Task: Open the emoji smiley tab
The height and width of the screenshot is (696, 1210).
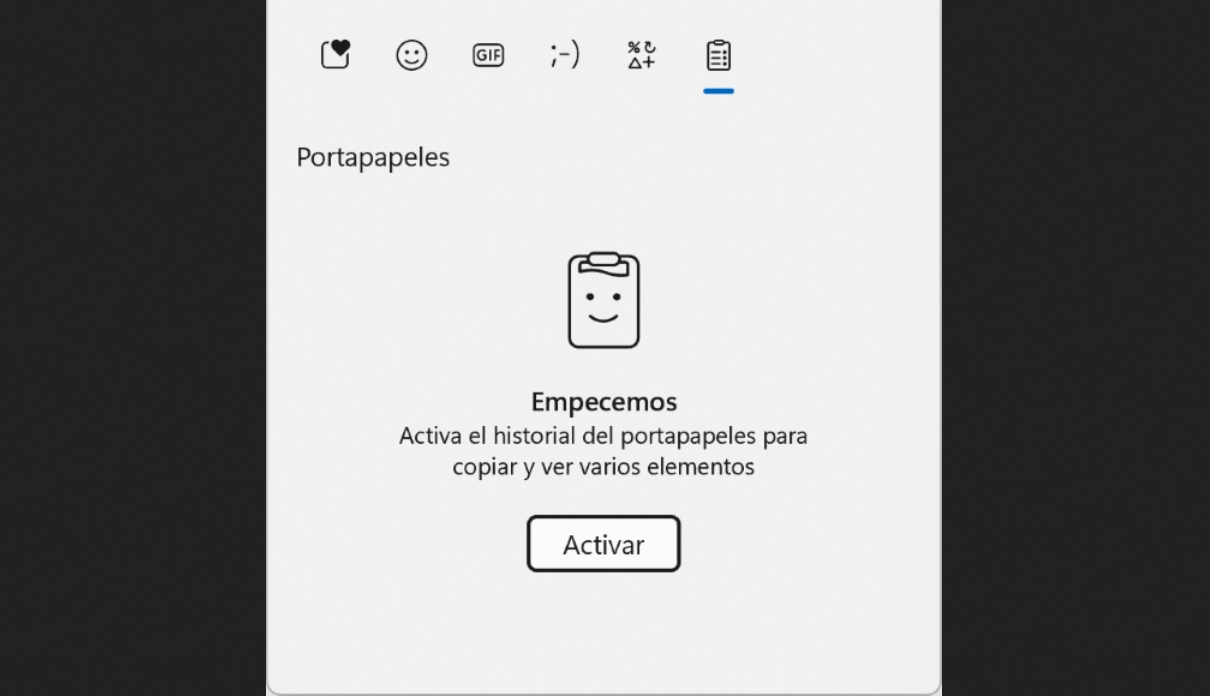Action: pos(412,55)
